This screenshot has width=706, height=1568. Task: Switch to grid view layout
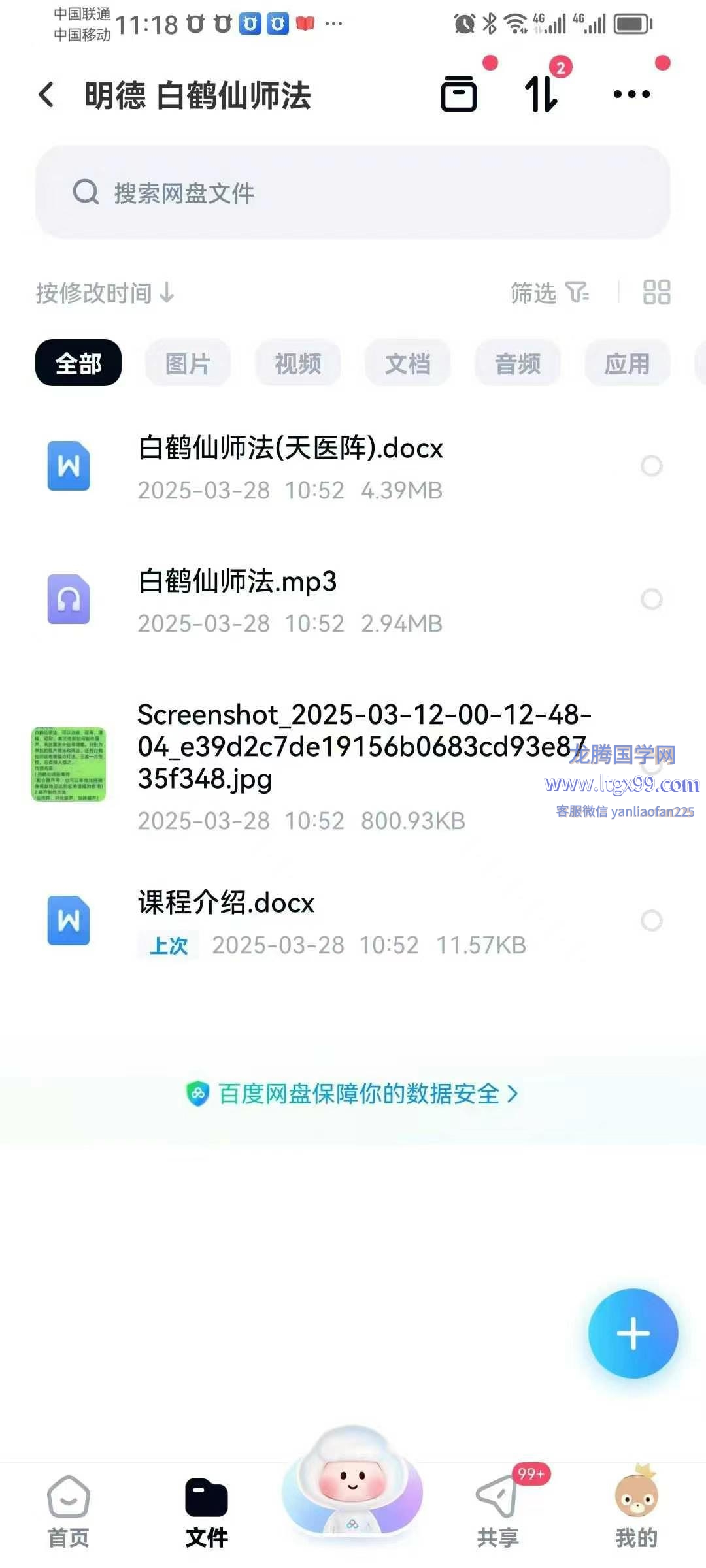click(656, 293)
